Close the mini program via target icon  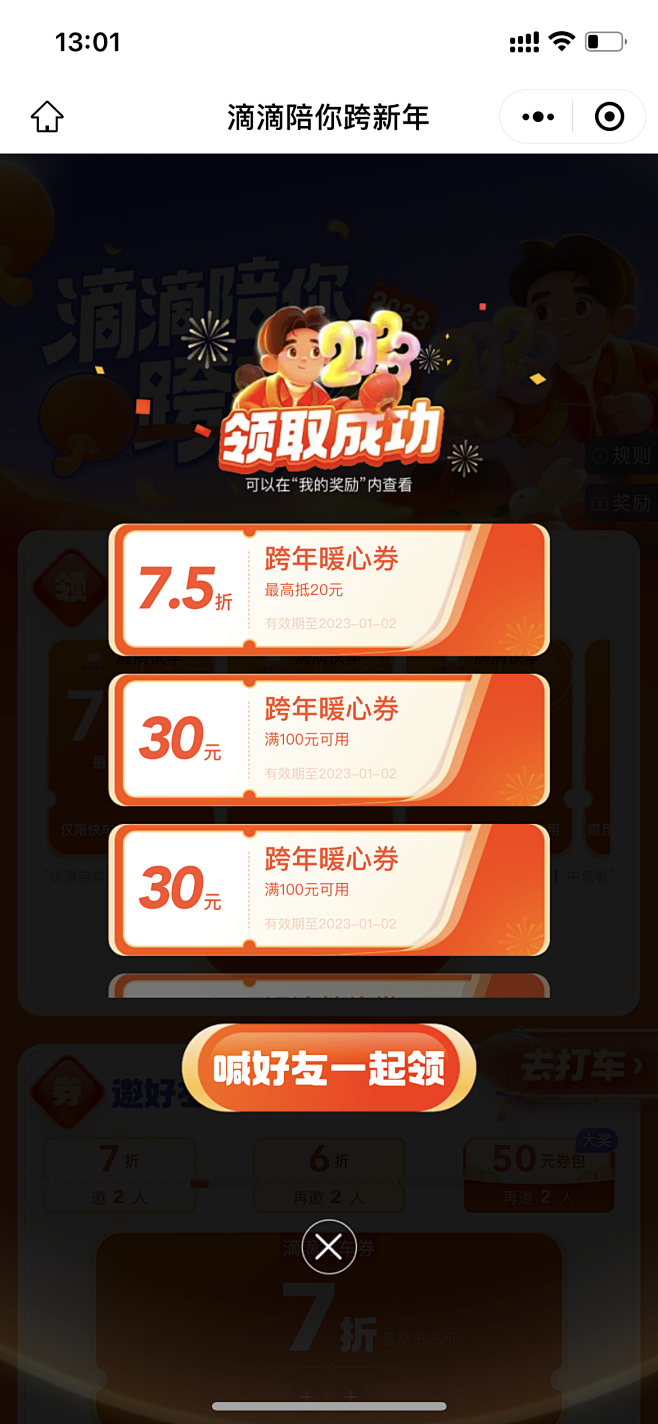point(609,117)
